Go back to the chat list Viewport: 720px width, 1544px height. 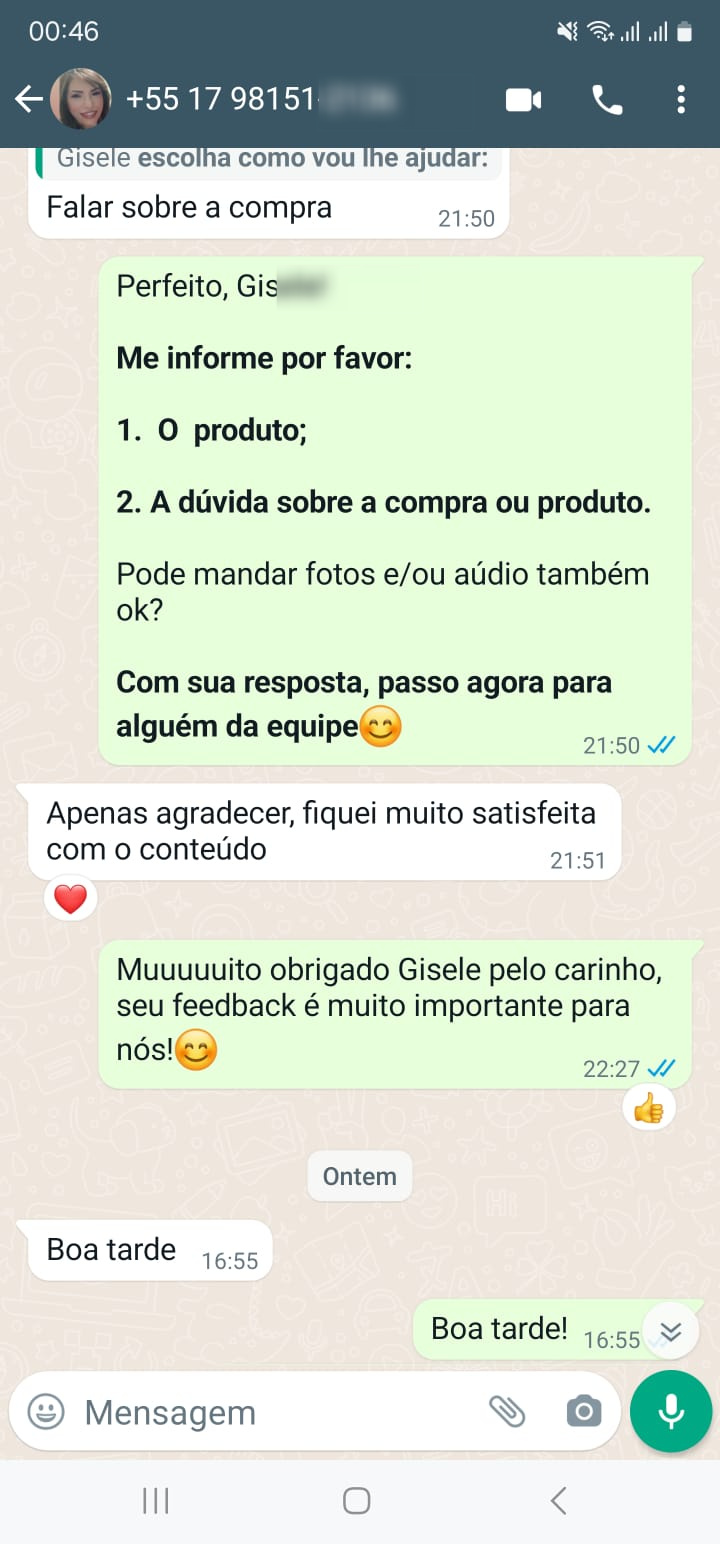(28, 99)
